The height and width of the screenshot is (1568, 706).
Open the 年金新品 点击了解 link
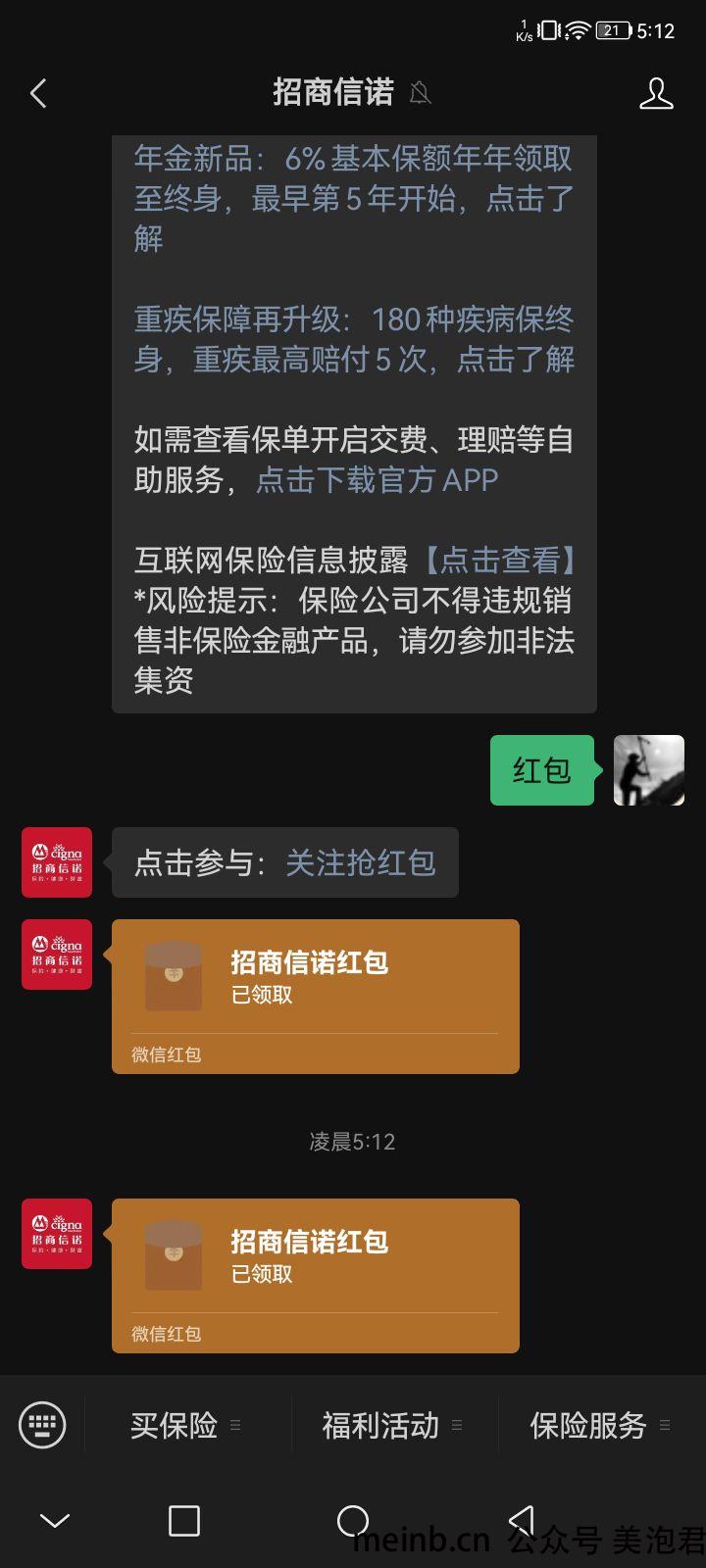pyautogui.click(x=353, y=198)
